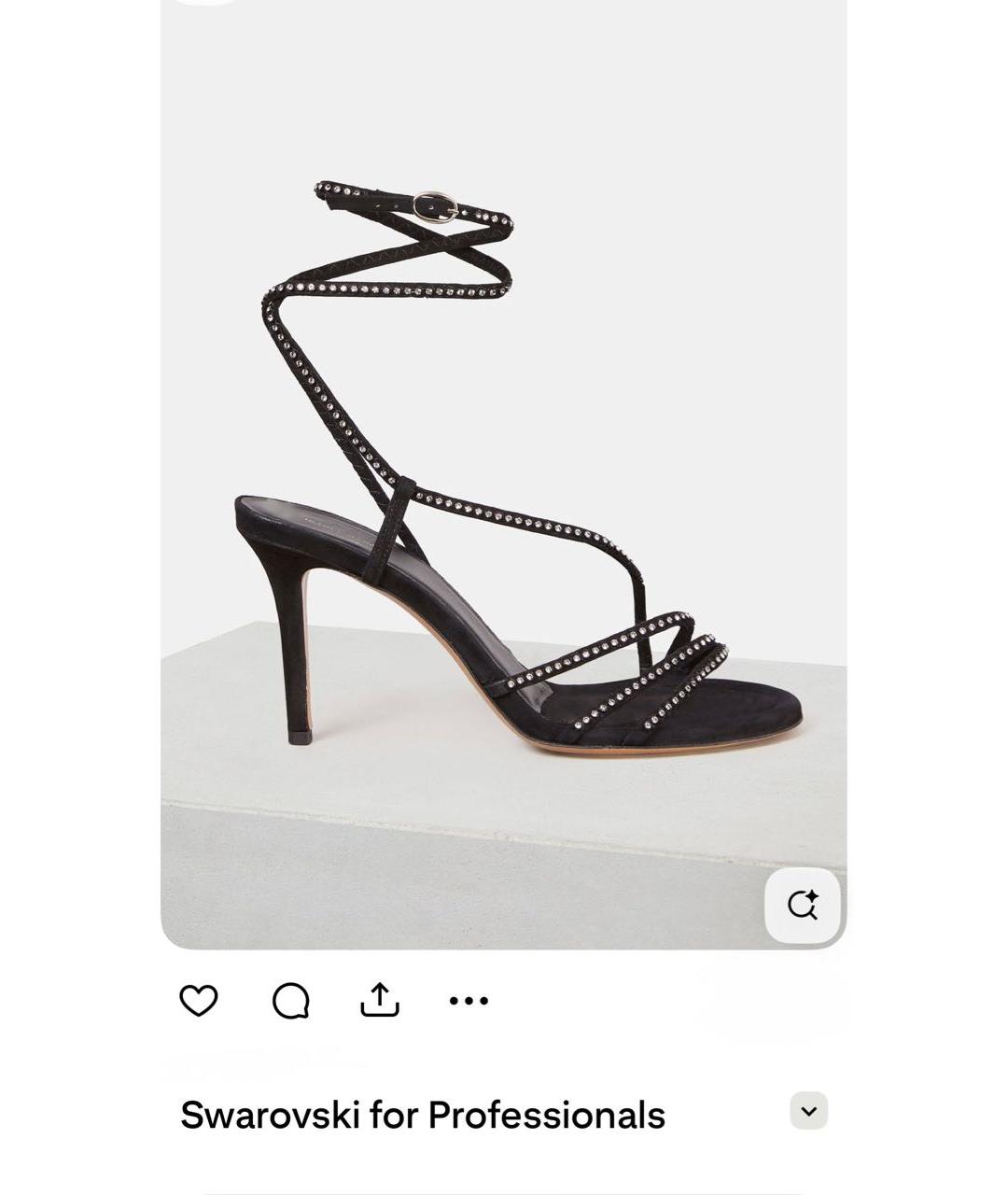Open the black sandal image

pyautogui.click(x=504, y=467)
